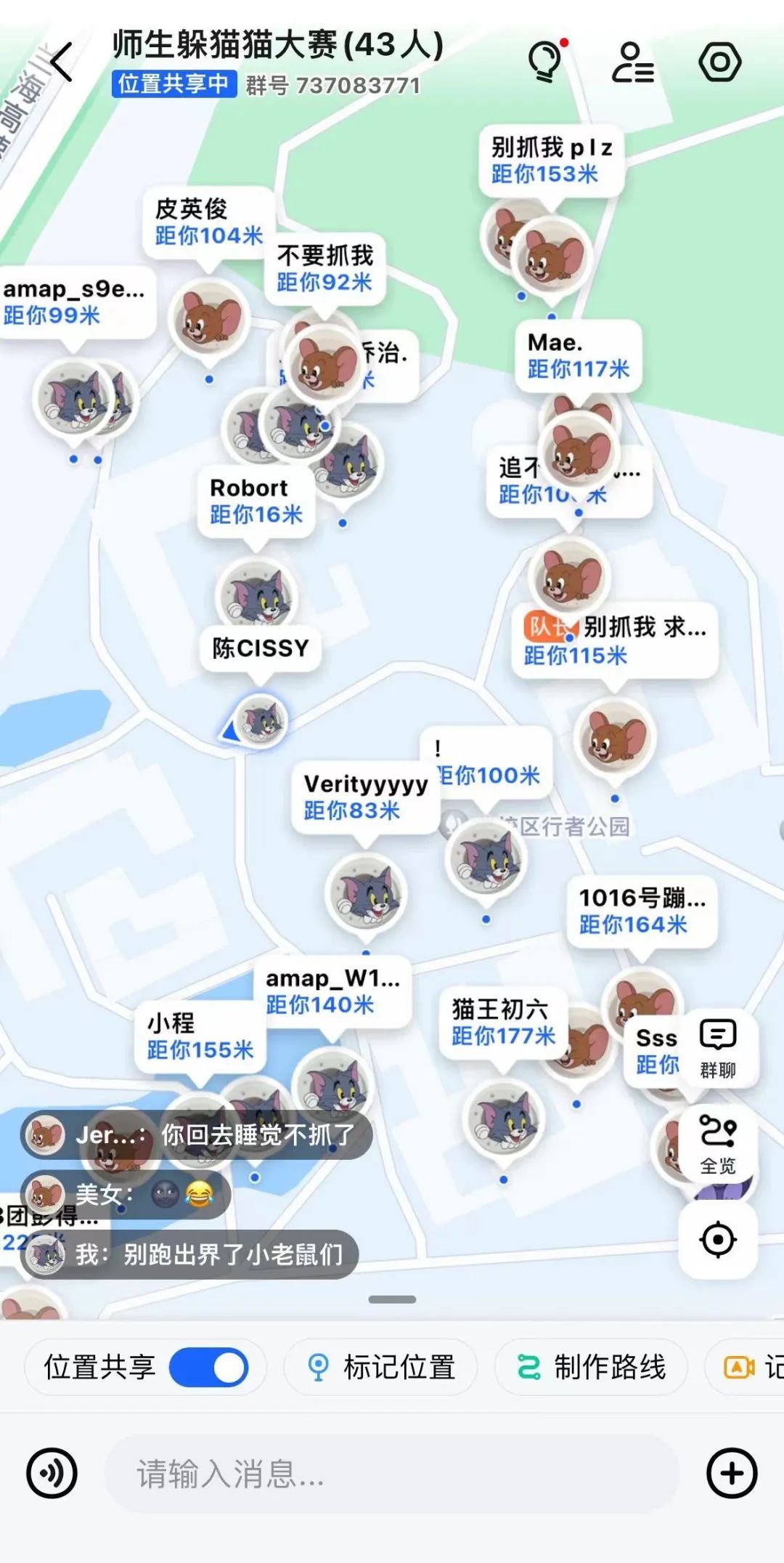Select 猫王初六's marker on the map

503,1120
